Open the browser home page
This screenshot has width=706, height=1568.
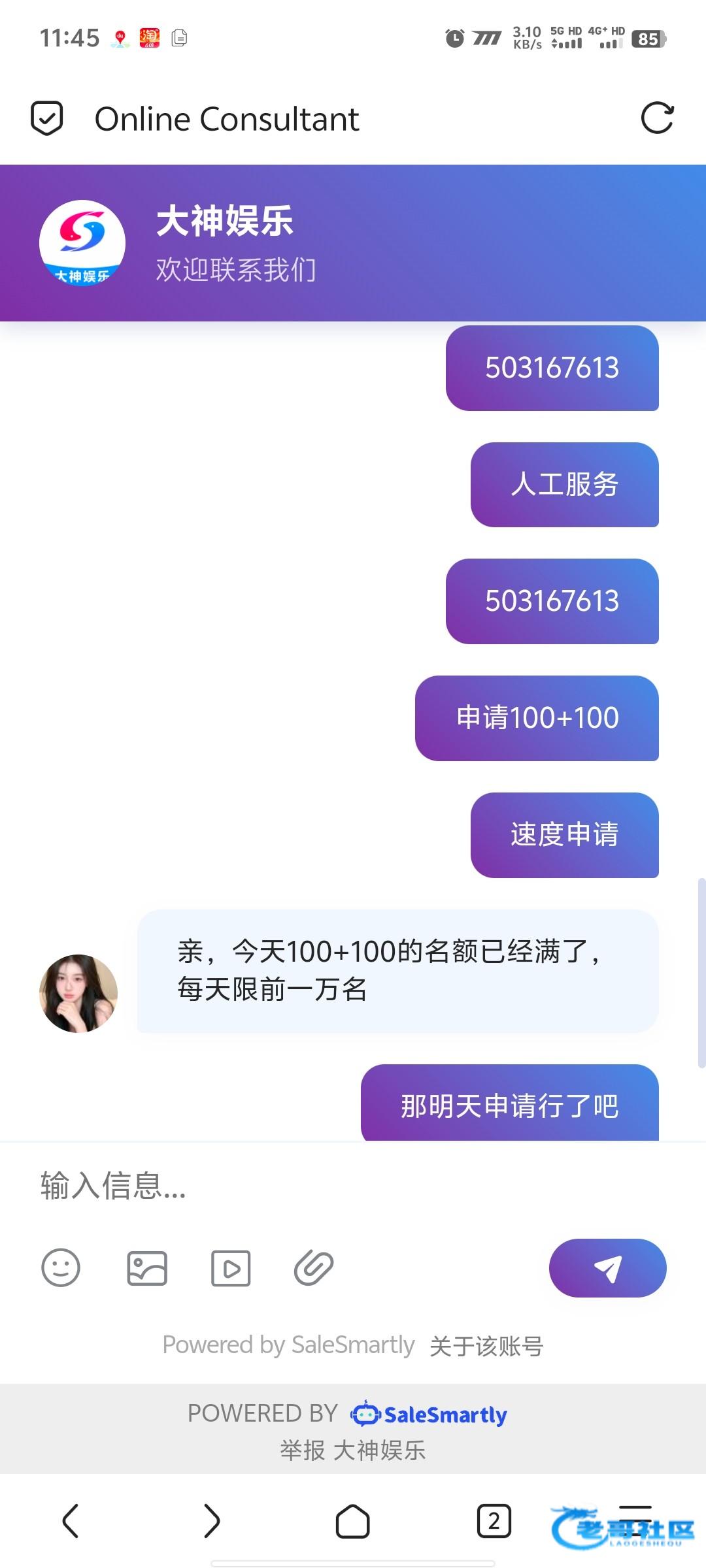click(352, 1521)
